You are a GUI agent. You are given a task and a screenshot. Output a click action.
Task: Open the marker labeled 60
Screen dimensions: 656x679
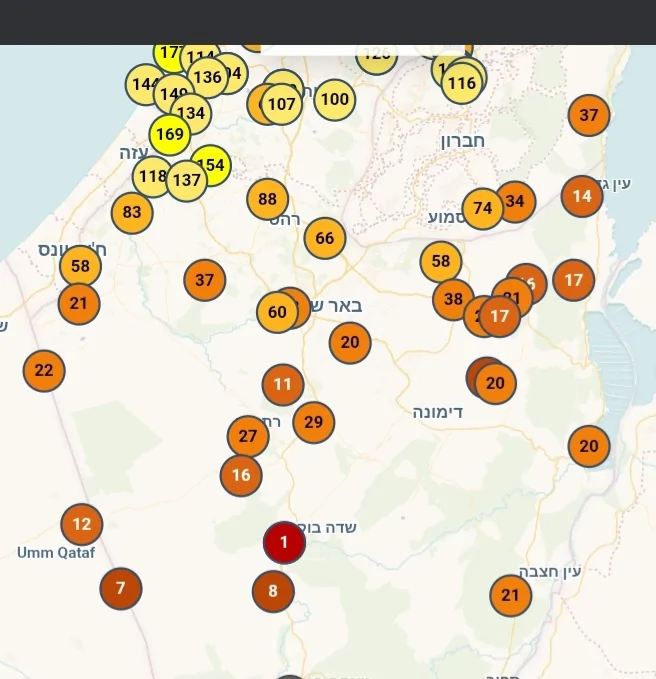click(x=276, y=312)
